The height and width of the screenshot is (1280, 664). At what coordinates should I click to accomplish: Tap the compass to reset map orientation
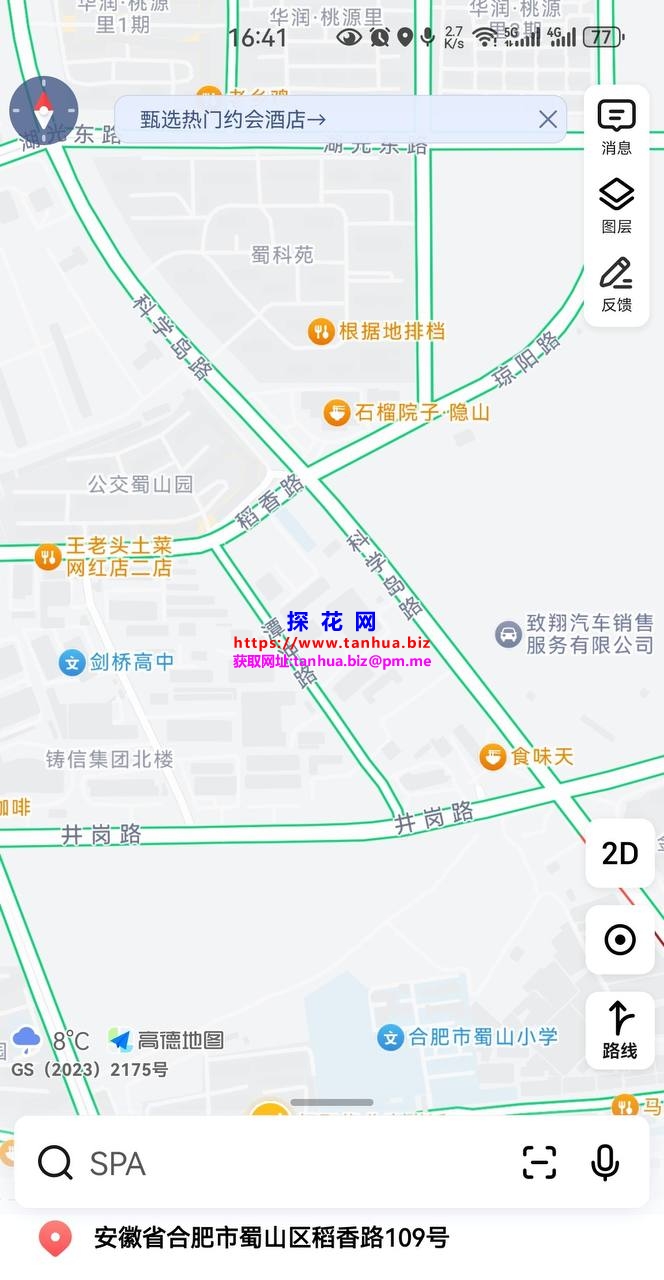43,110
